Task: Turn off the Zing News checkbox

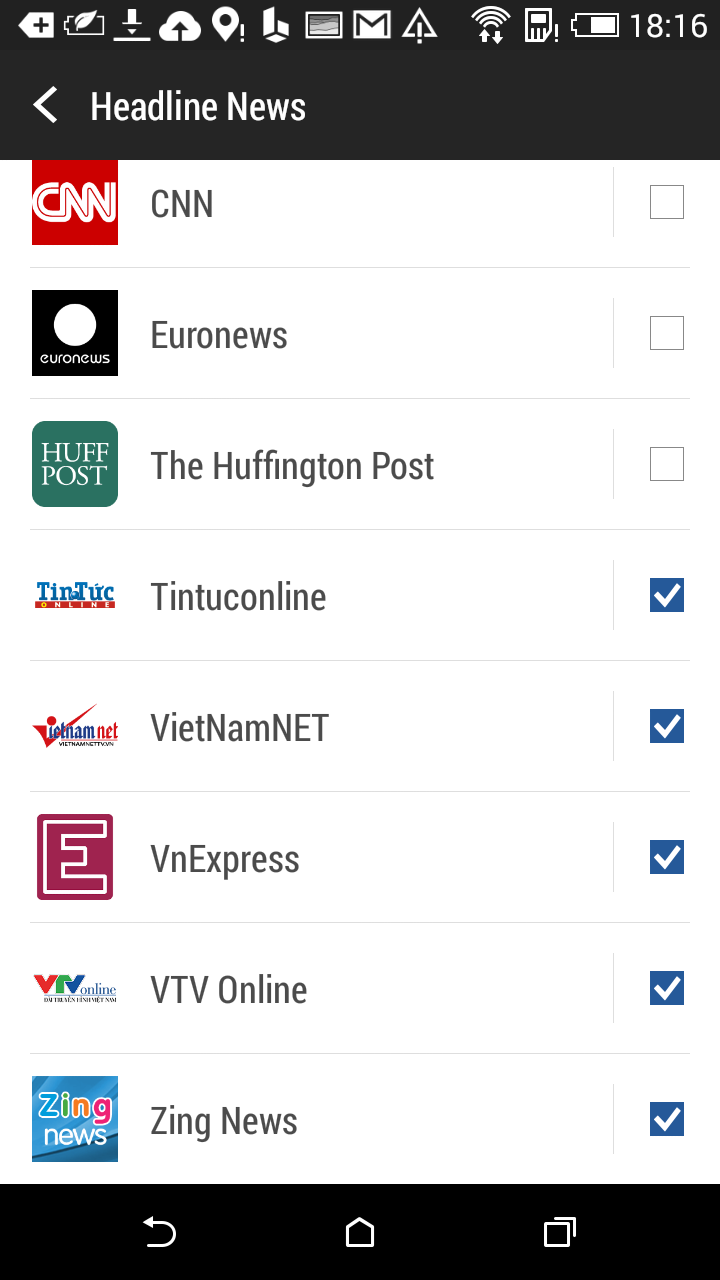Action: coord(667,1119)
